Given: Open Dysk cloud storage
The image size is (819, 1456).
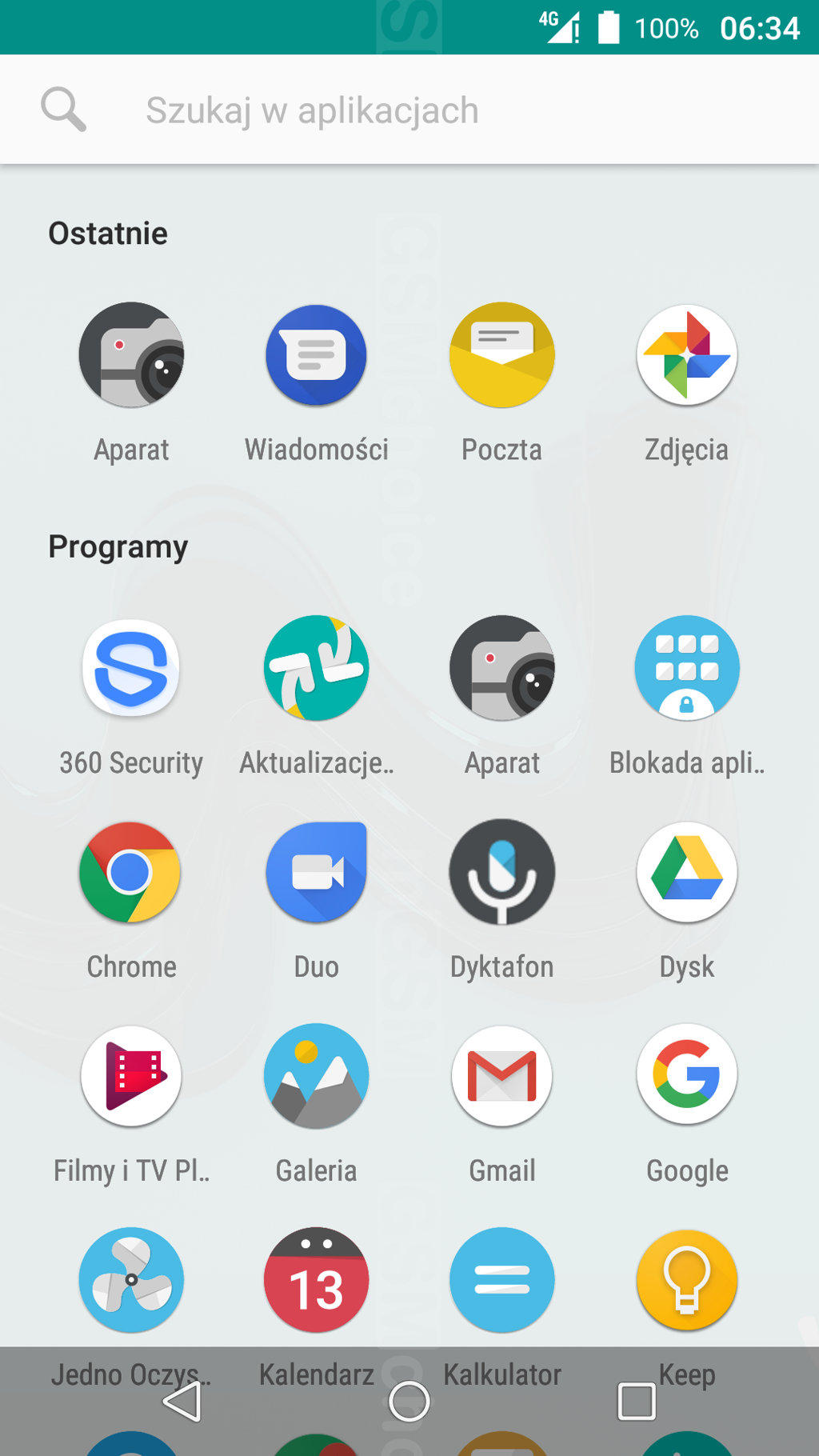Looking at the screenshot, I should 686,873.
